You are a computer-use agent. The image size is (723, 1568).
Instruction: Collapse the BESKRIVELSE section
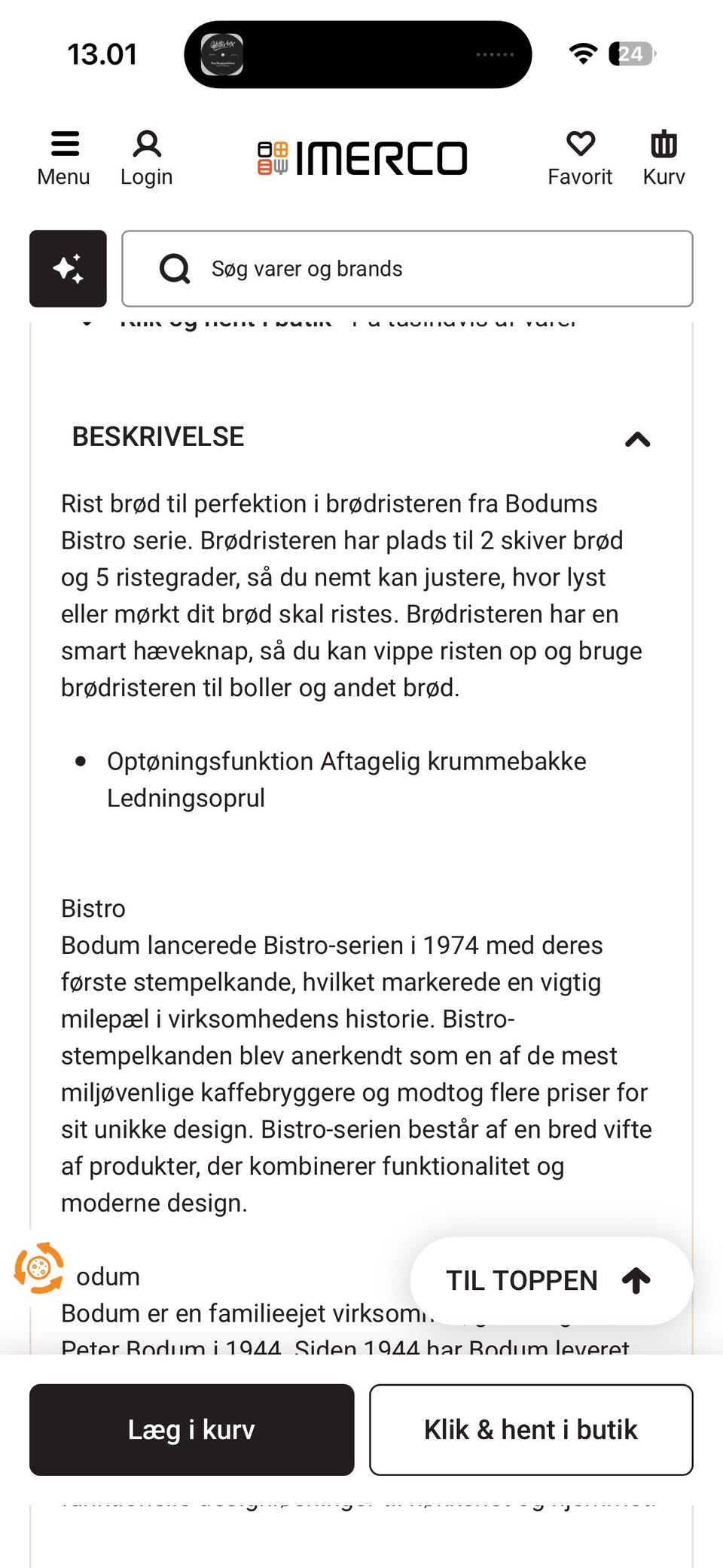[637, 439]
